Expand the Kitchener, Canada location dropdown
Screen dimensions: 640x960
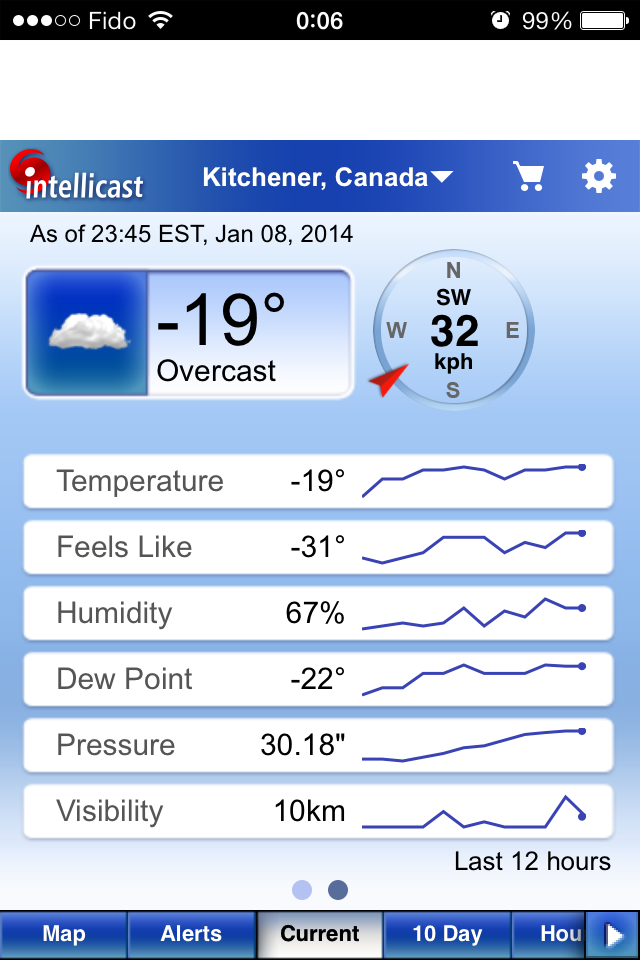(x=328, y=178)
